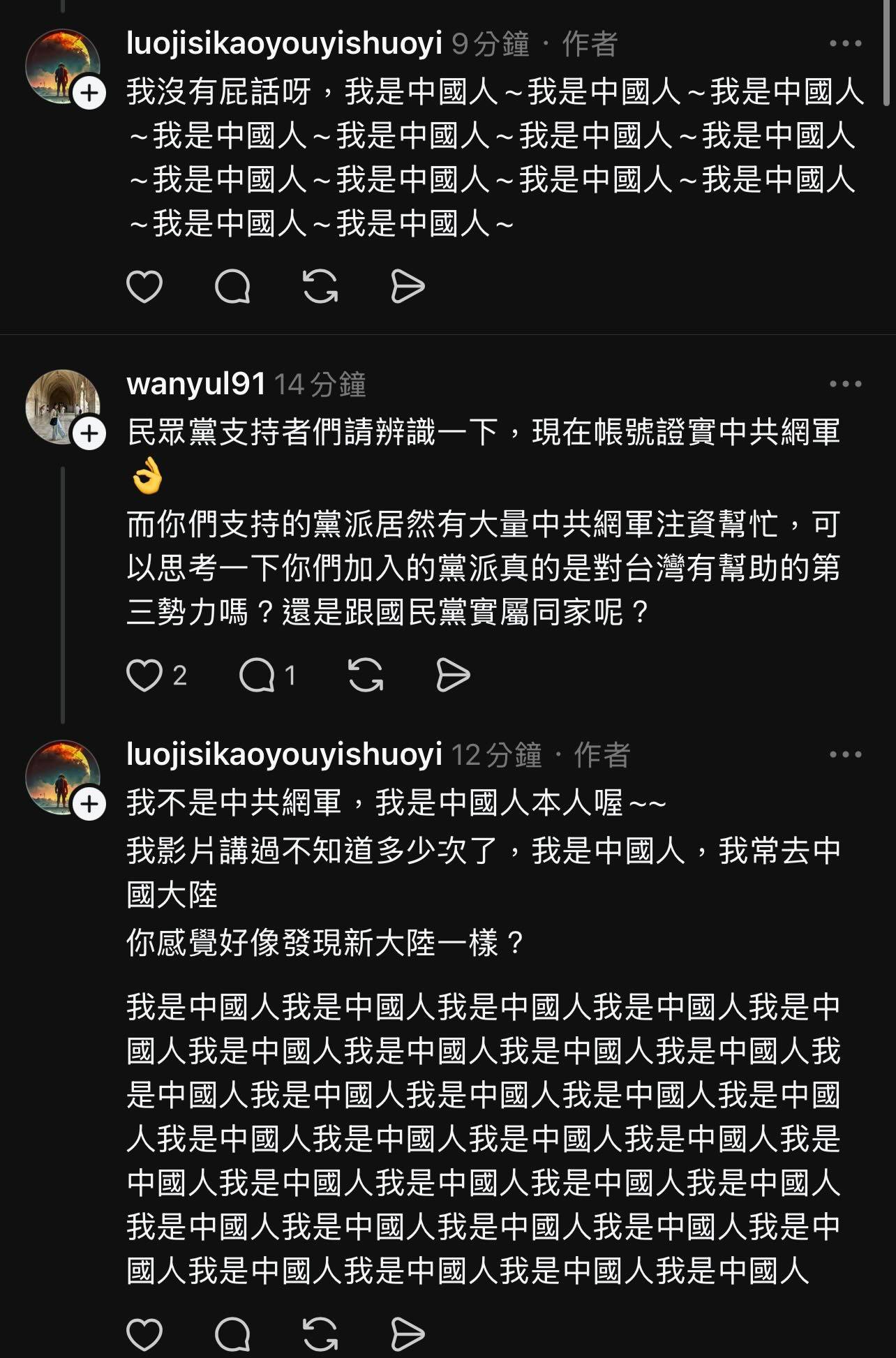896x1358 pixels.
Task: Like wanyul91's reply
Action: click(x=144, y=676)
